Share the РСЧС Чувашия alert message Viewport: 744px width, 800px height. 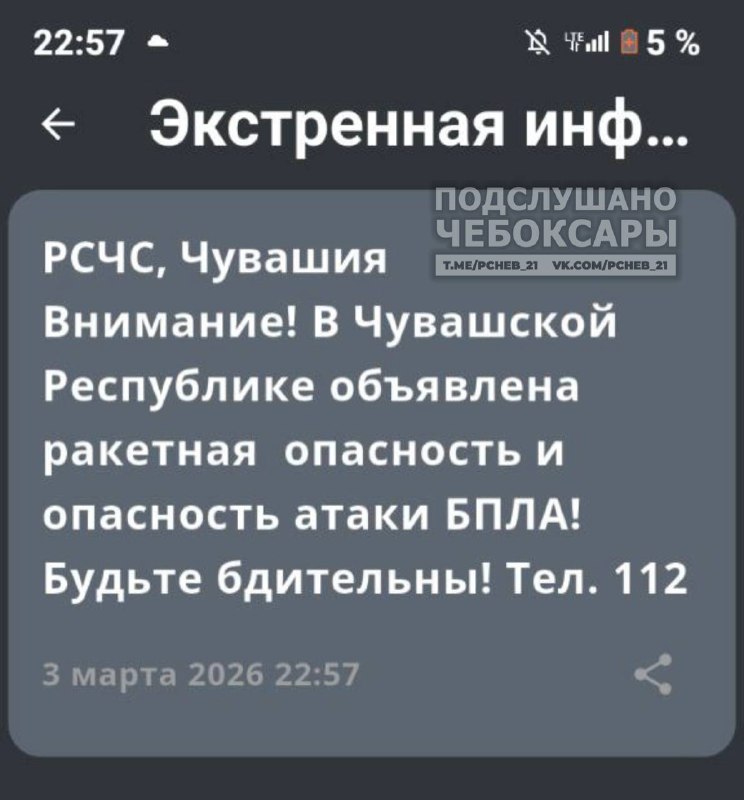654,674
